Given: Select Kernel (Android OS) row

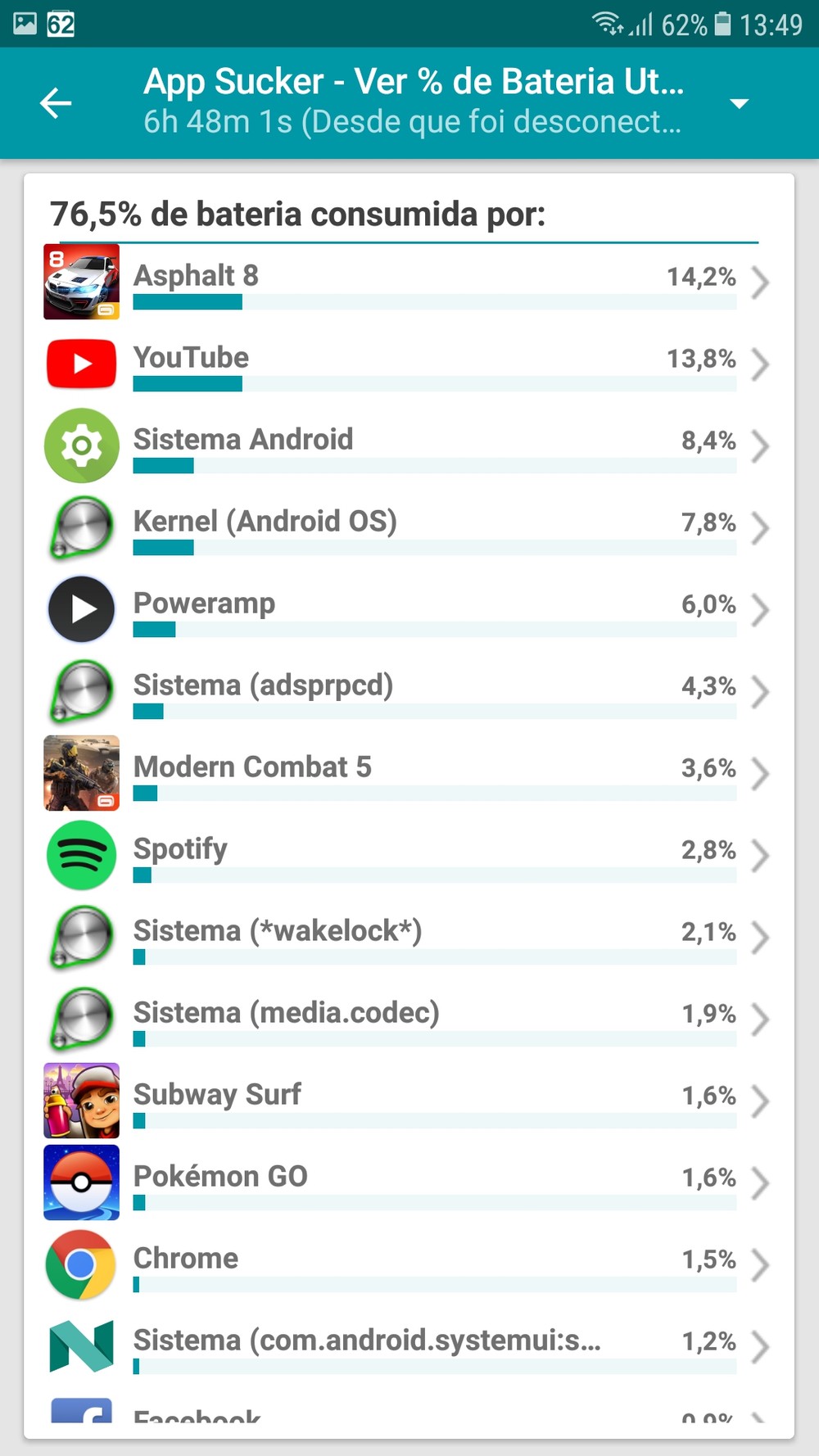Looking at the screenshot, I should tap(409, 527).
